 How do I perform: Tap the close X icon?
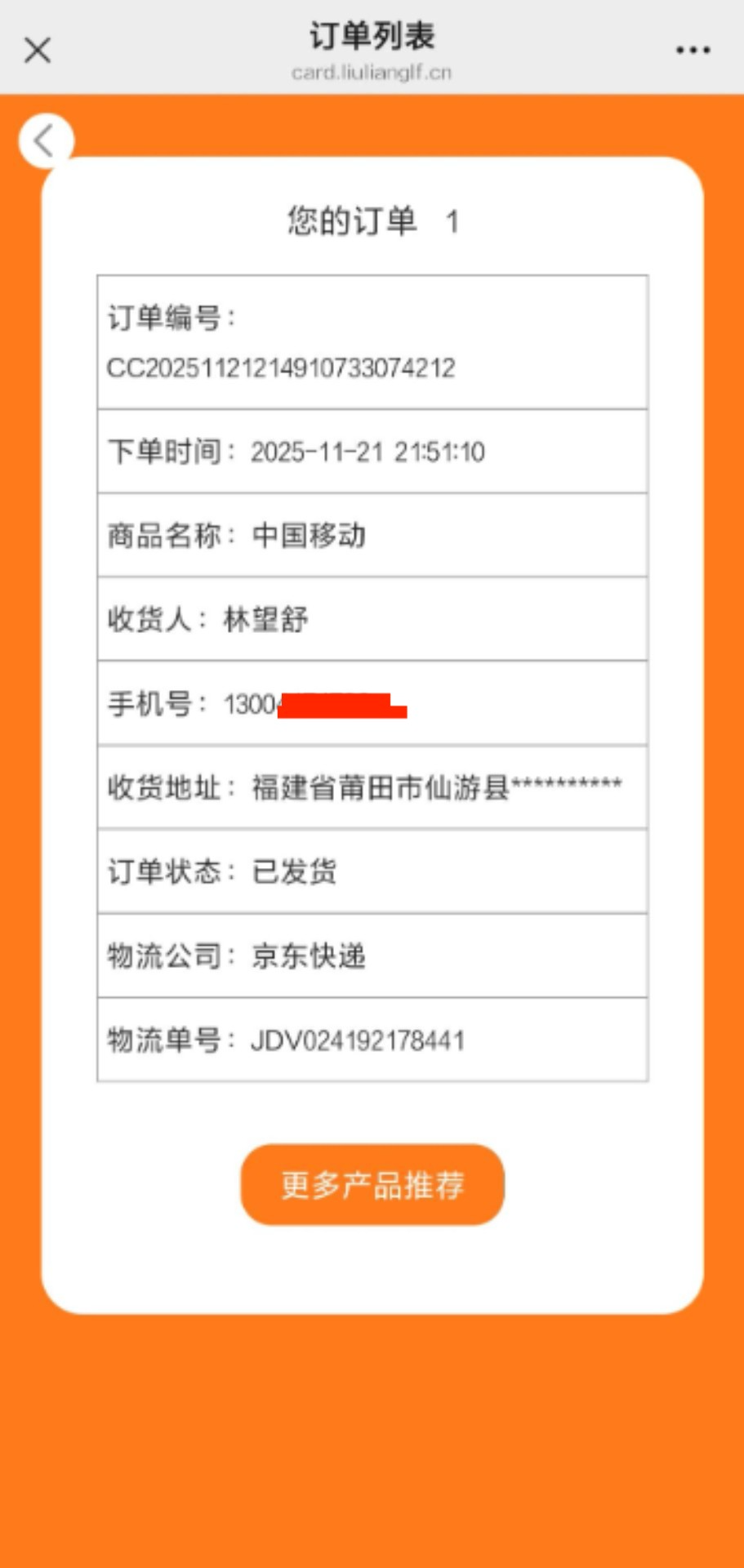click(x=38, y=51)
